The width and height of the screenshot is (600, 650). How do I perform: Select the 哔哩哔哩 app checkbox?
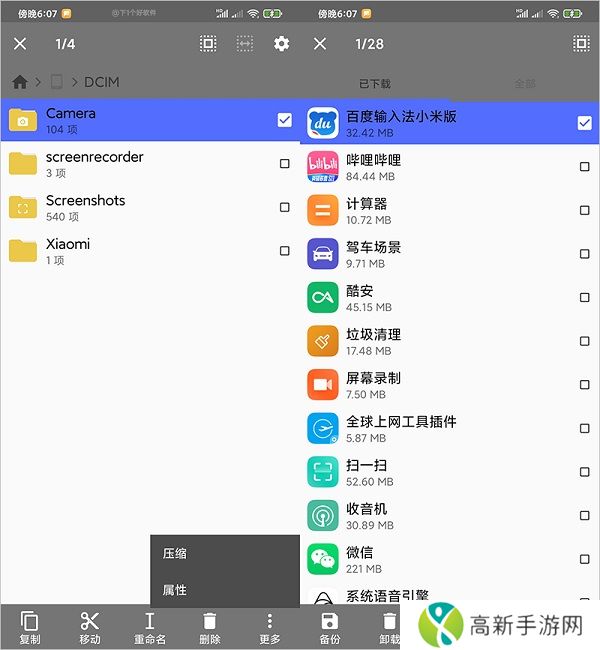pyautogui.click(x=584, y=167)
